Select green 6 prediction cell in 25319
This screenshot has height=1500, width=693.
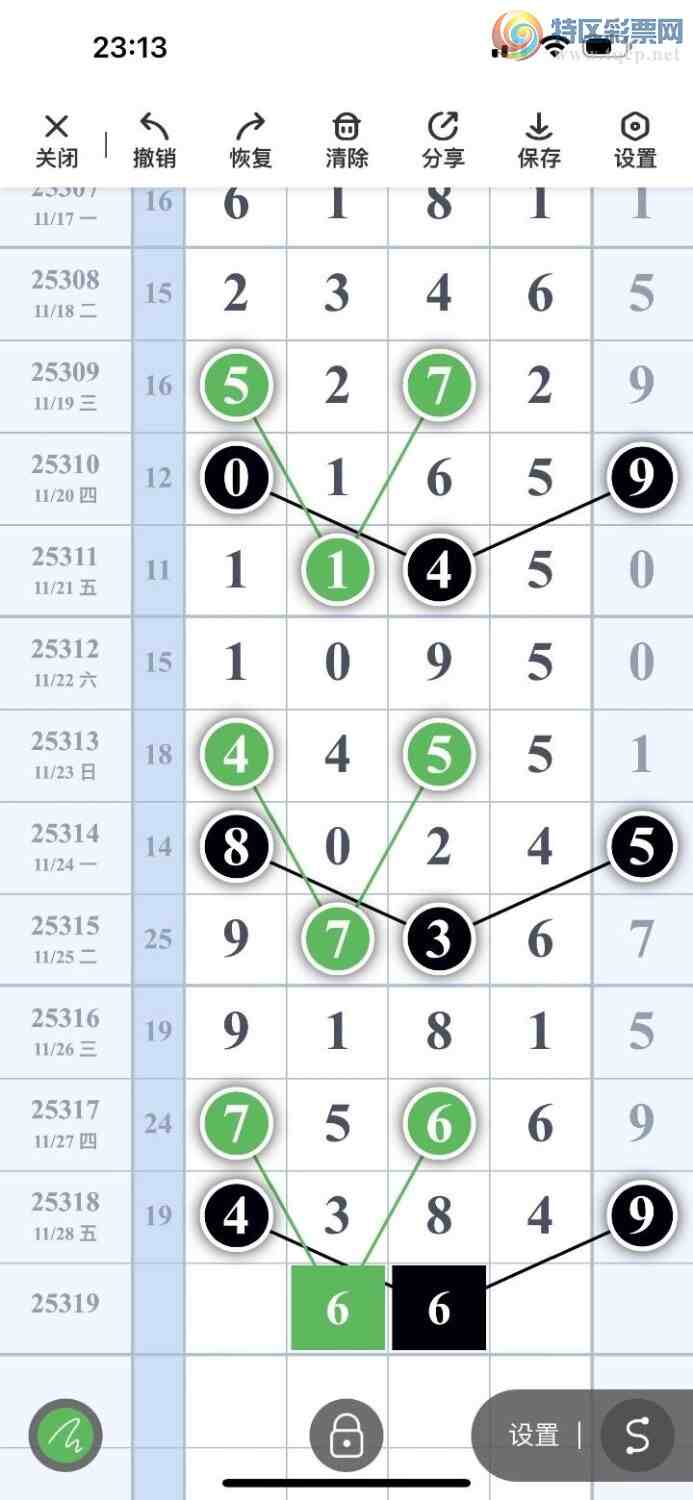338,1307
